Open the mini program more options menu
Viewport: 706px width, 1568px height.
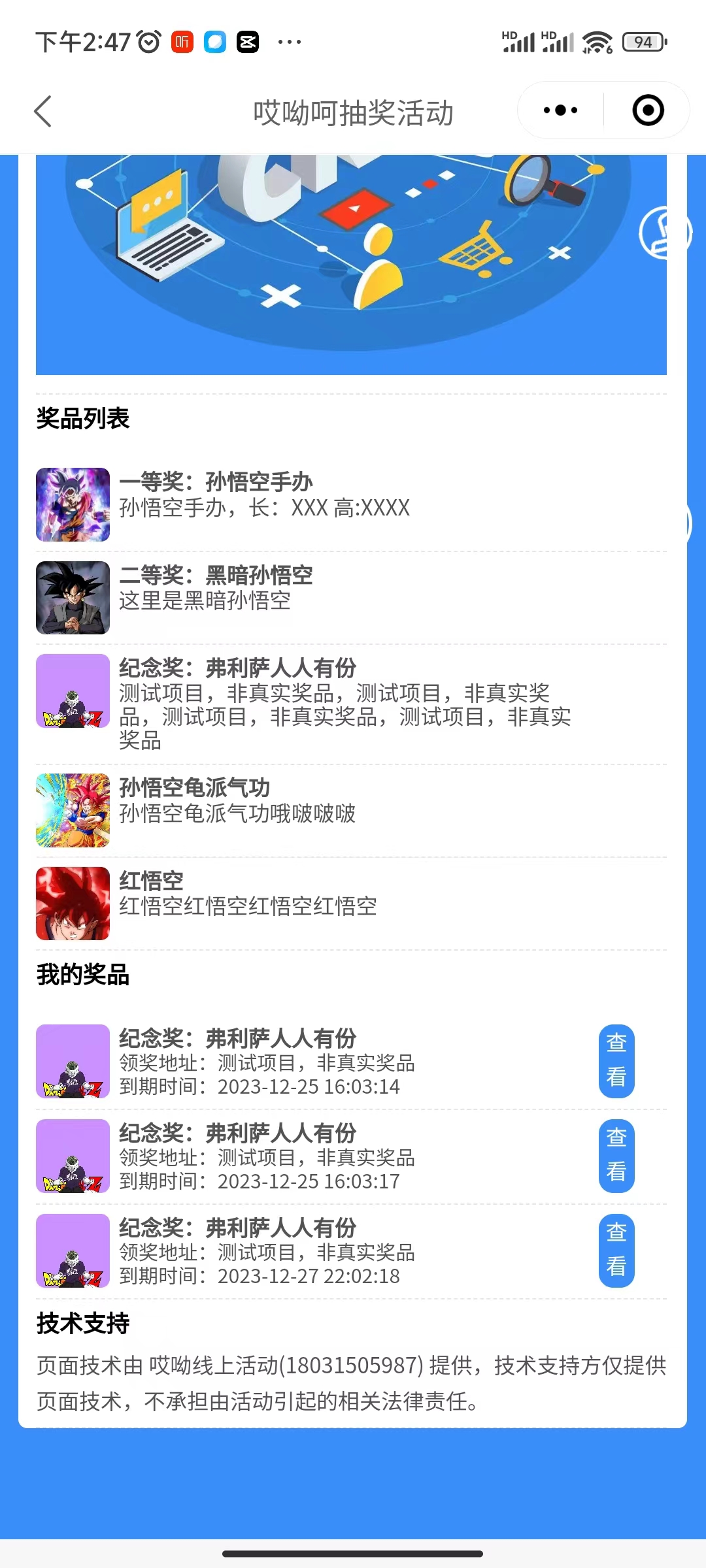coord(560,110)
